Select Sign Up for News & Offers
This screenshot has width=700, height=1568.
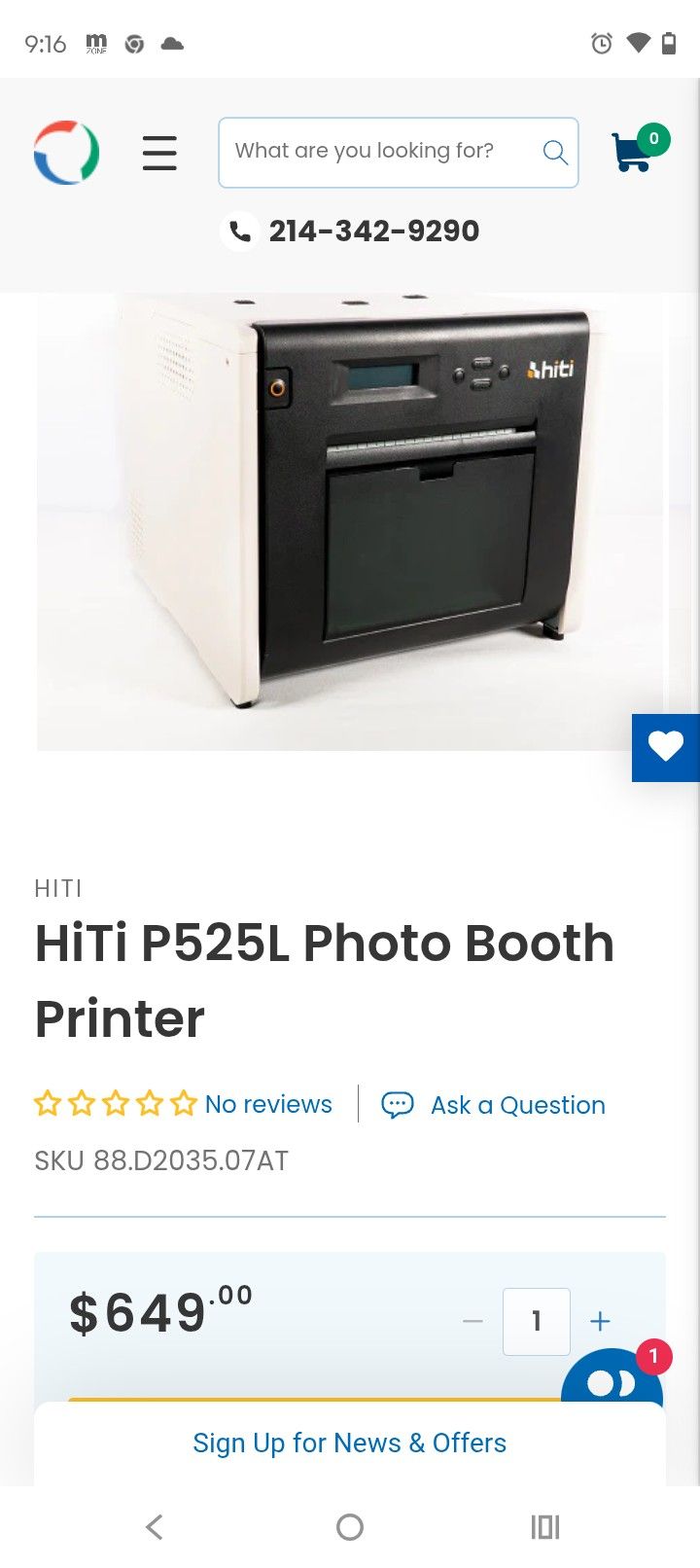[x=349, y=1443]
